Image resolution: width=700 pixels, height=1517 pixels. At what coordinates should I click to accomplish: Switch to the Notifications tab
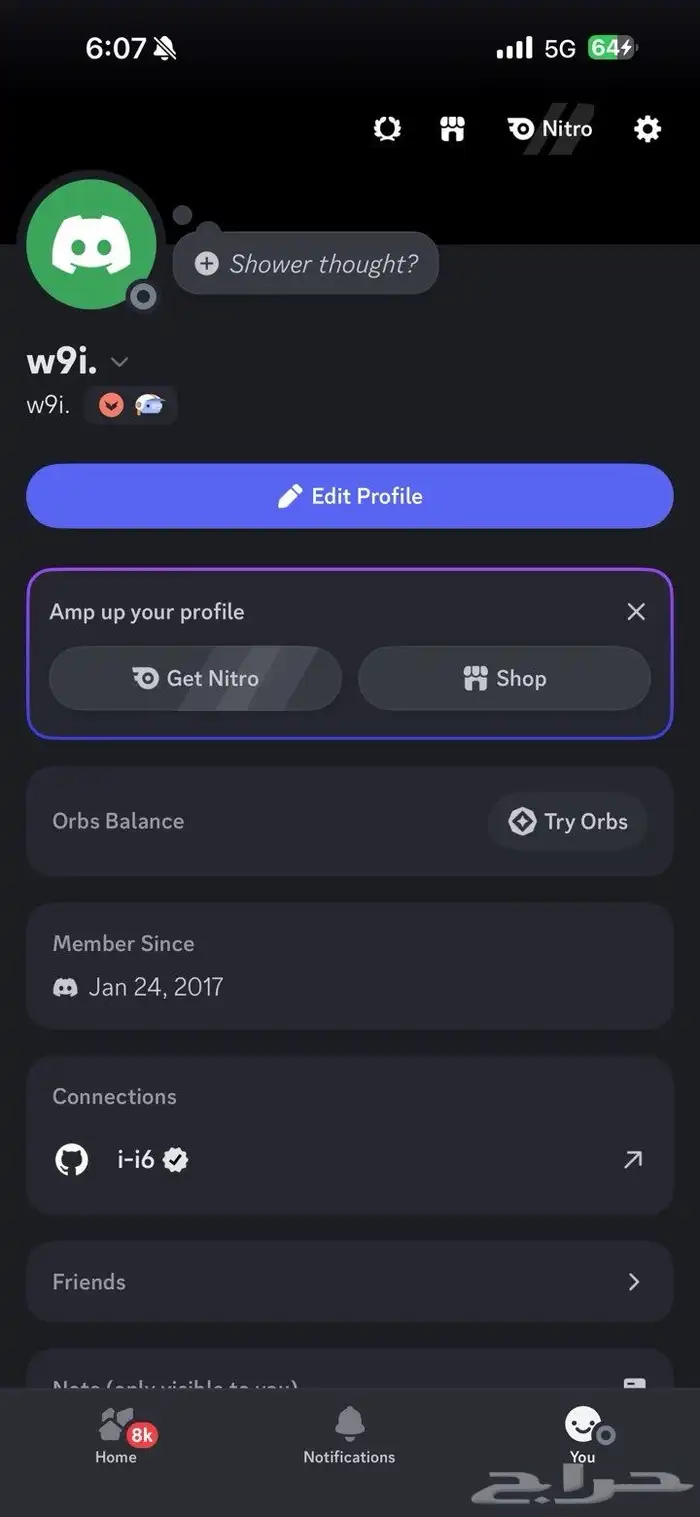pos(349,1438)
